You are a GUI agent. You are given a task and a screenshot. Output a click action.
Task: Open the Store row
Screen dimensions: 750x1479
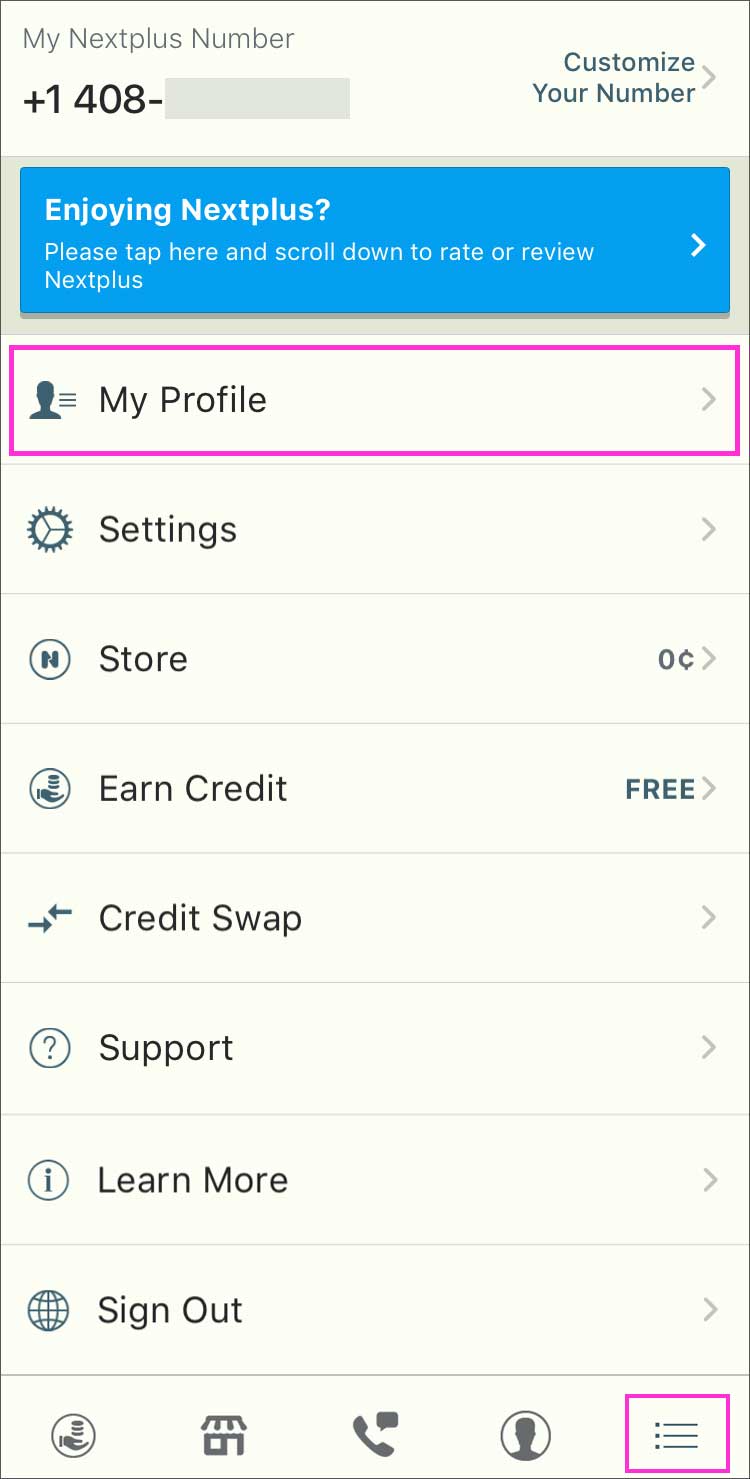tap(374, 659)
